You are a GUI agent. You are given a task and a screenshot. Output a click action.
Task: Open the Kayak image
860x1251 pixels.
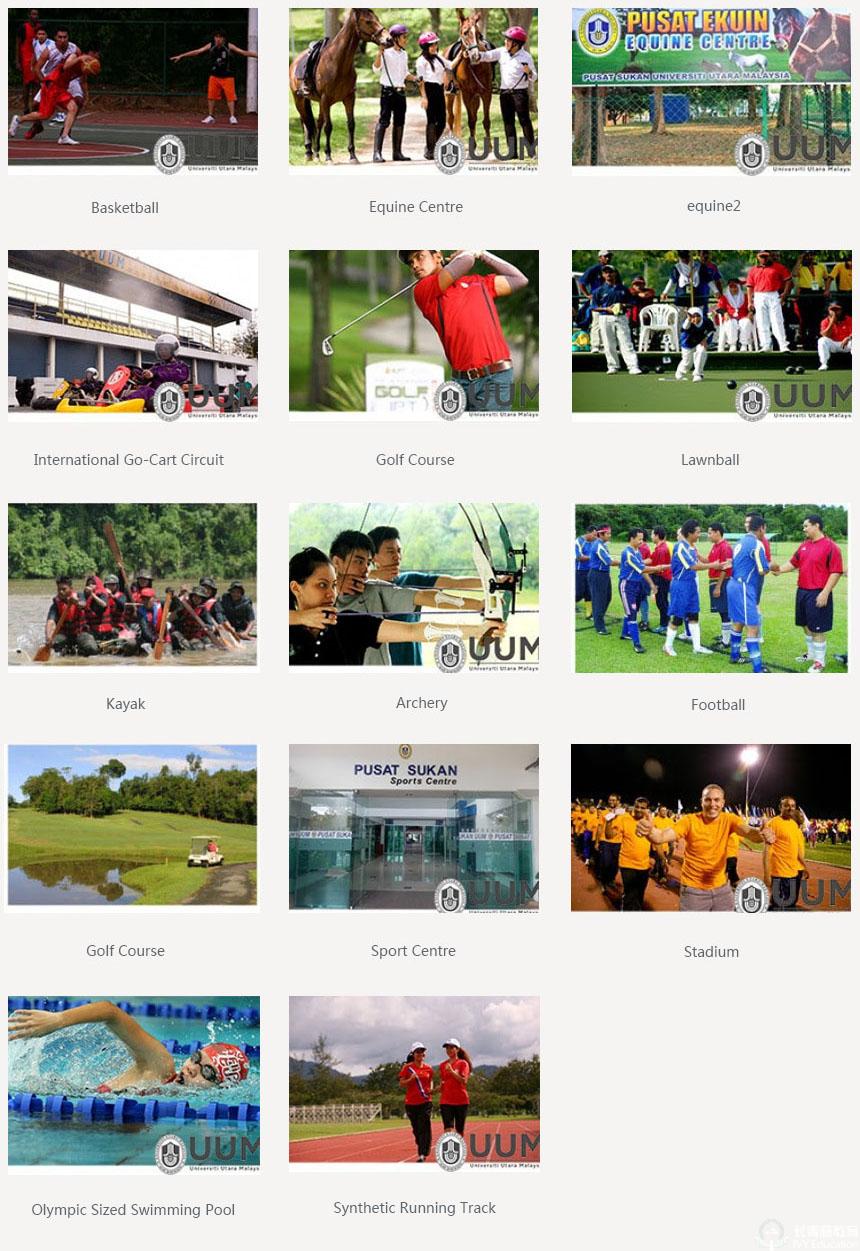coord(132,585)
